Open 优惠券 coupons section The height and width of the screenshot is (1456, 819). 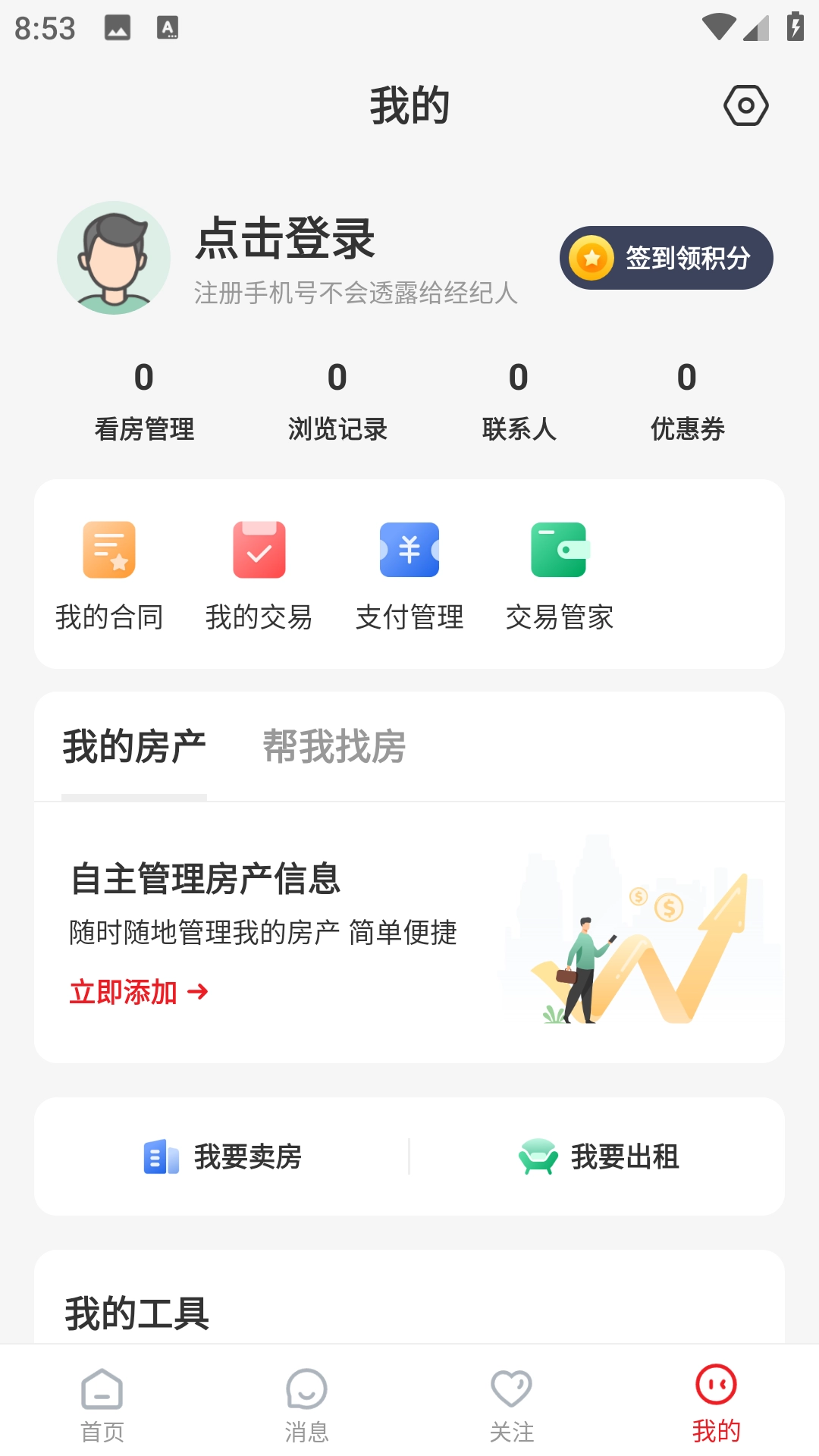[687, 402]
